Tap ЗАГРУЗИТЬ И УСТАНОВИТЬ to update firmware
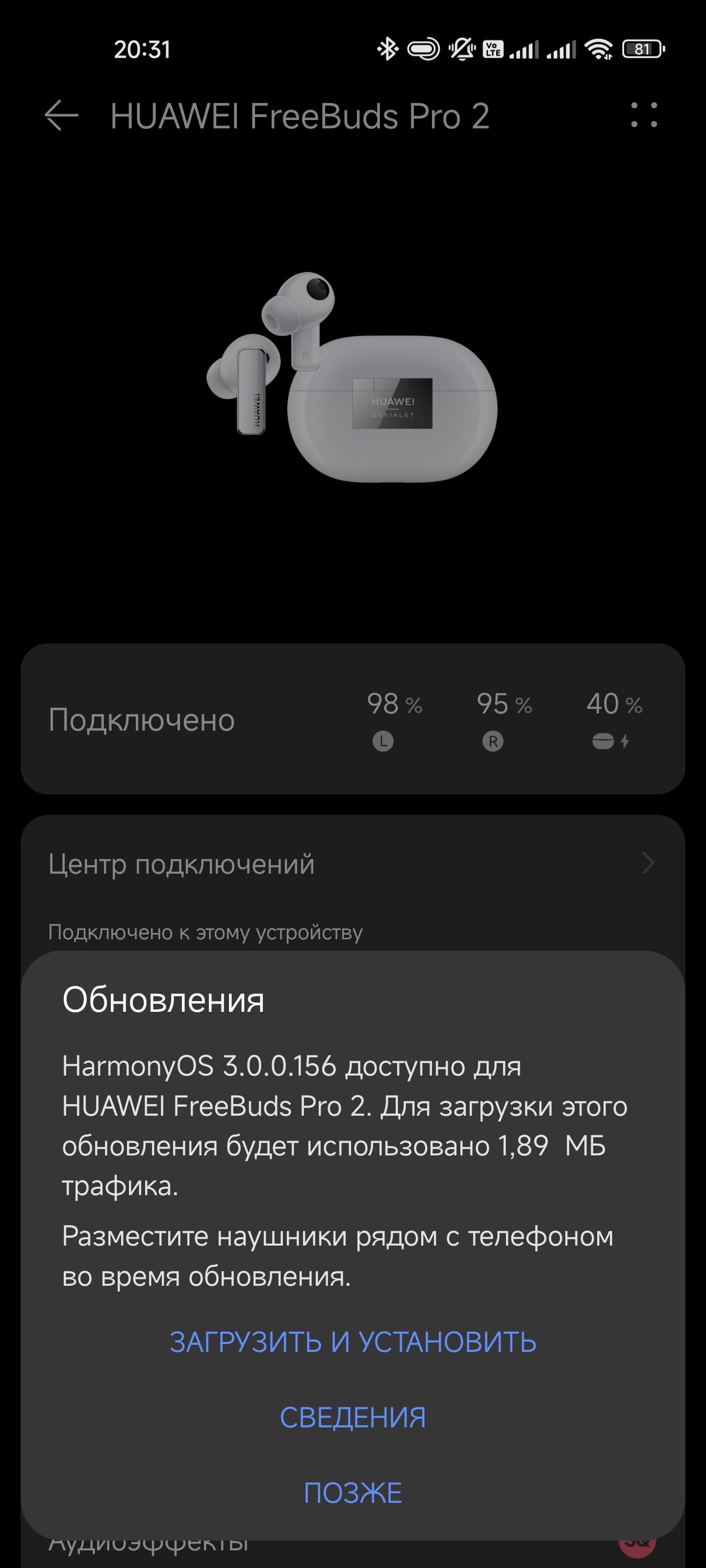This screenshot has height=1568, width=706. point(353,1342)
